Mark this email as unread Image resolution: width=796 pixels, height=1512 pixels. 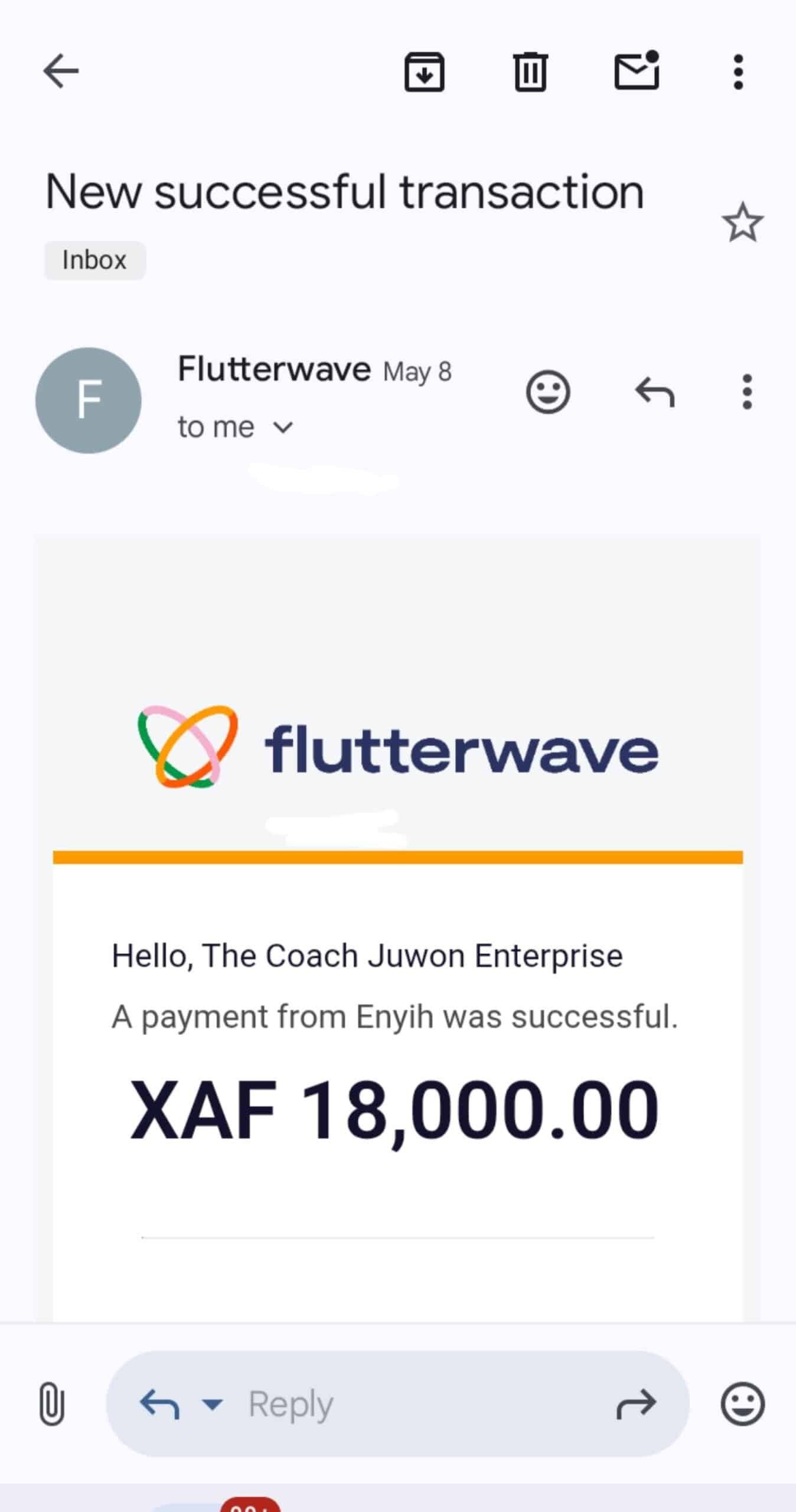tap(637, 71)
